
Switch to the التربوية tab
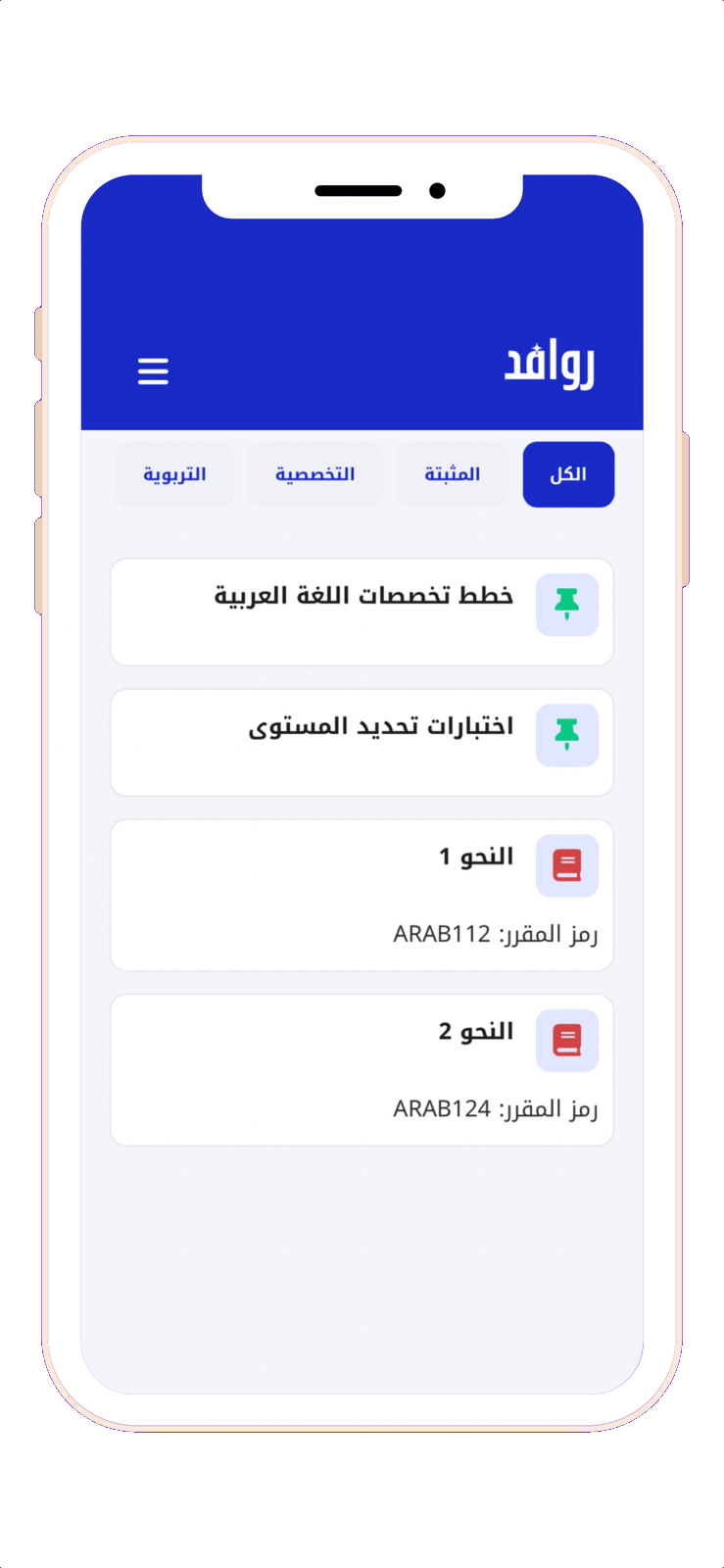tap(174, 474)
